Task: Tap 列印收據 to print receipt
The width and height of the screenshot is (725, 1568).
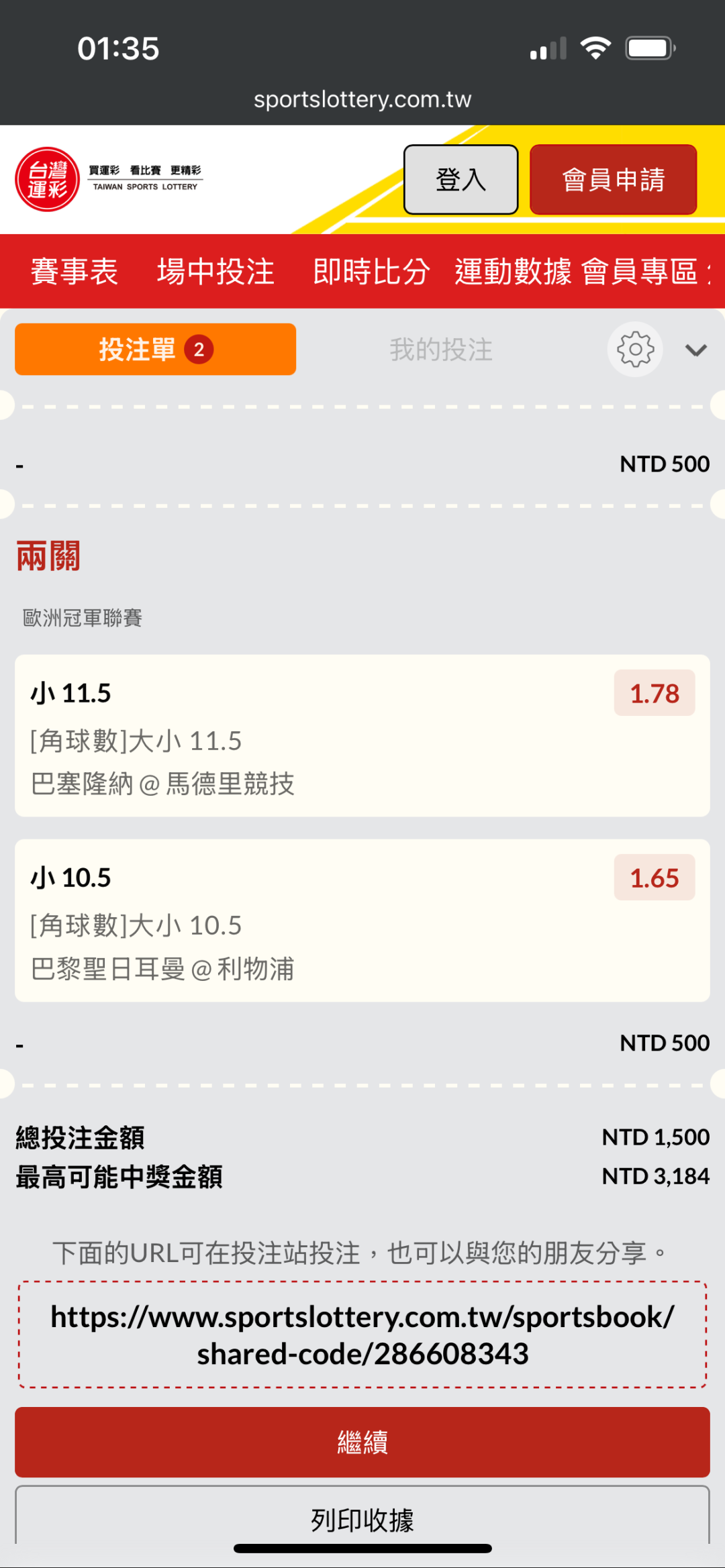Action: [362, 1520]
